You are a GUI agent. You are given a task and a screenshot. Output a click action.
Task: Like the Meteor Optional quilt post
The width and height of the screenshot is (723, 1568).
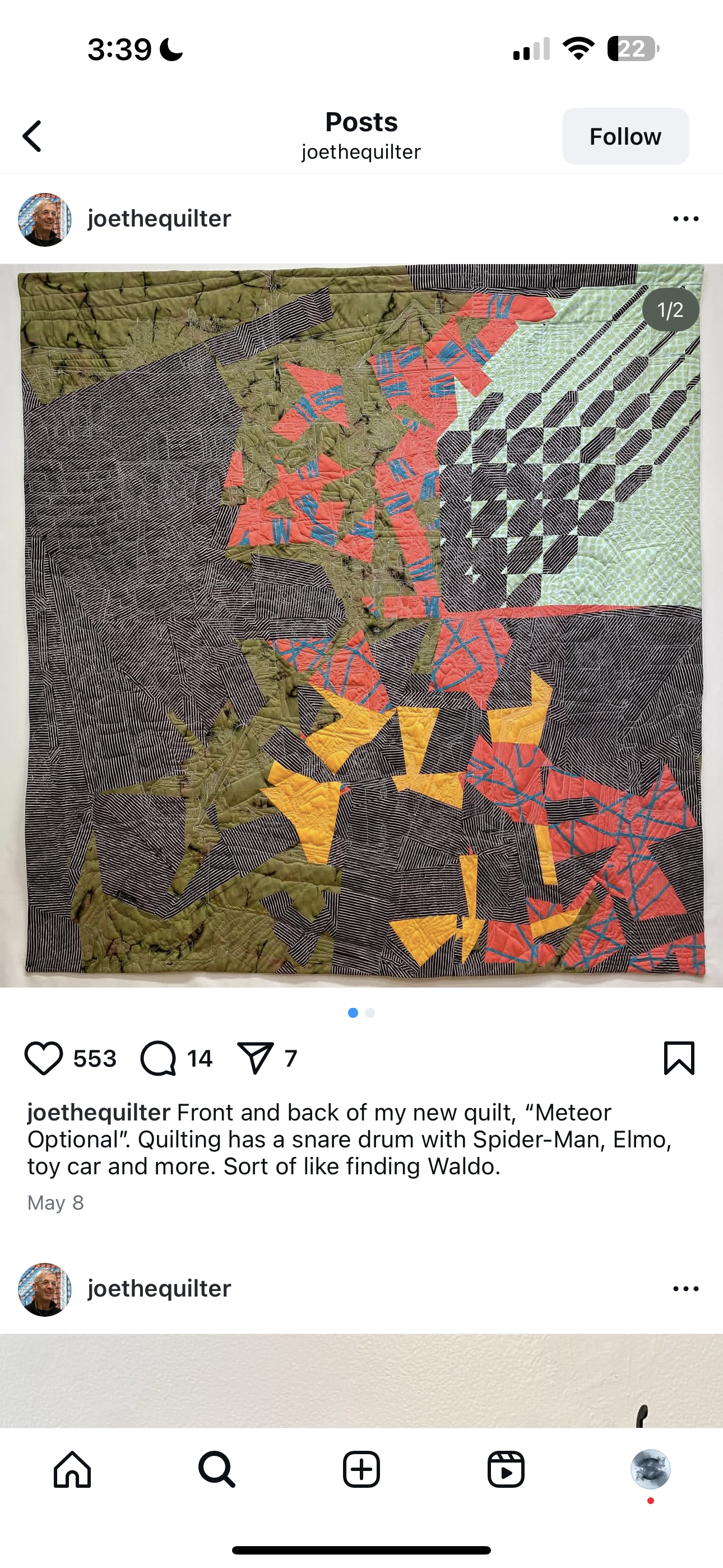click(x=43, y=1059)
